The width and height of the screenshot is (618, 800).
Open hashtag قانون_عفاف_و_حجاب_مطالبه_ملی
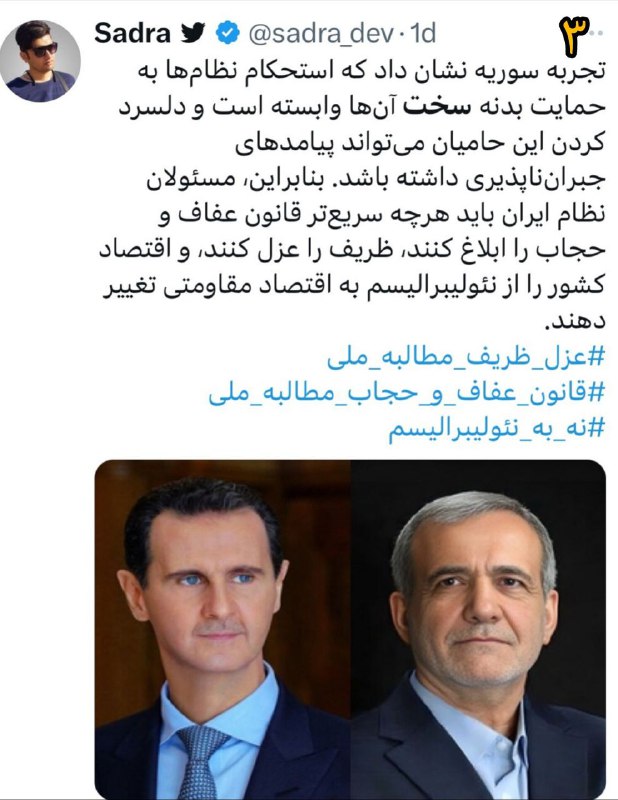click(x=407, y=393)
